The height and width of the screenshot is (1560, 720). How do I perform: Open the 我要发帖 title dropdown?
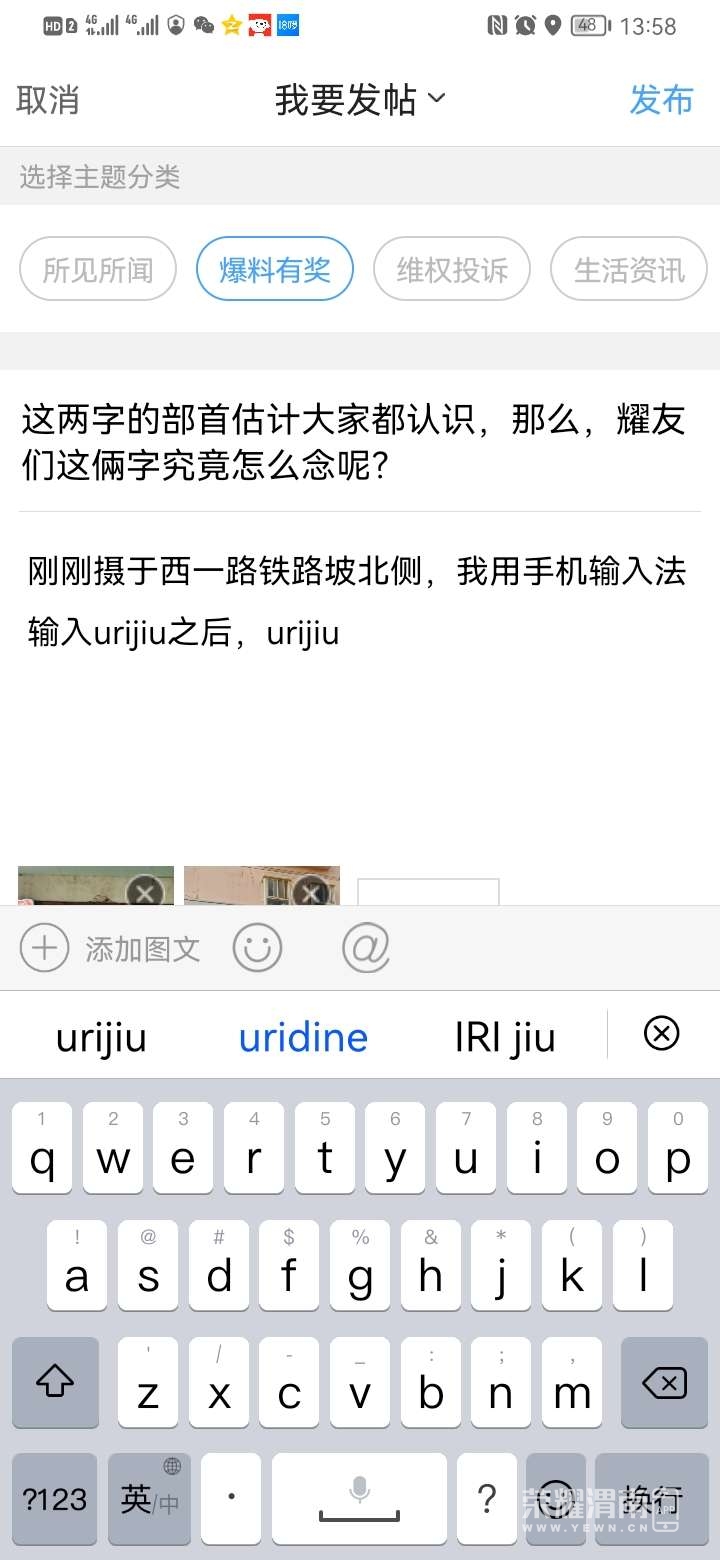pos(360,100)
